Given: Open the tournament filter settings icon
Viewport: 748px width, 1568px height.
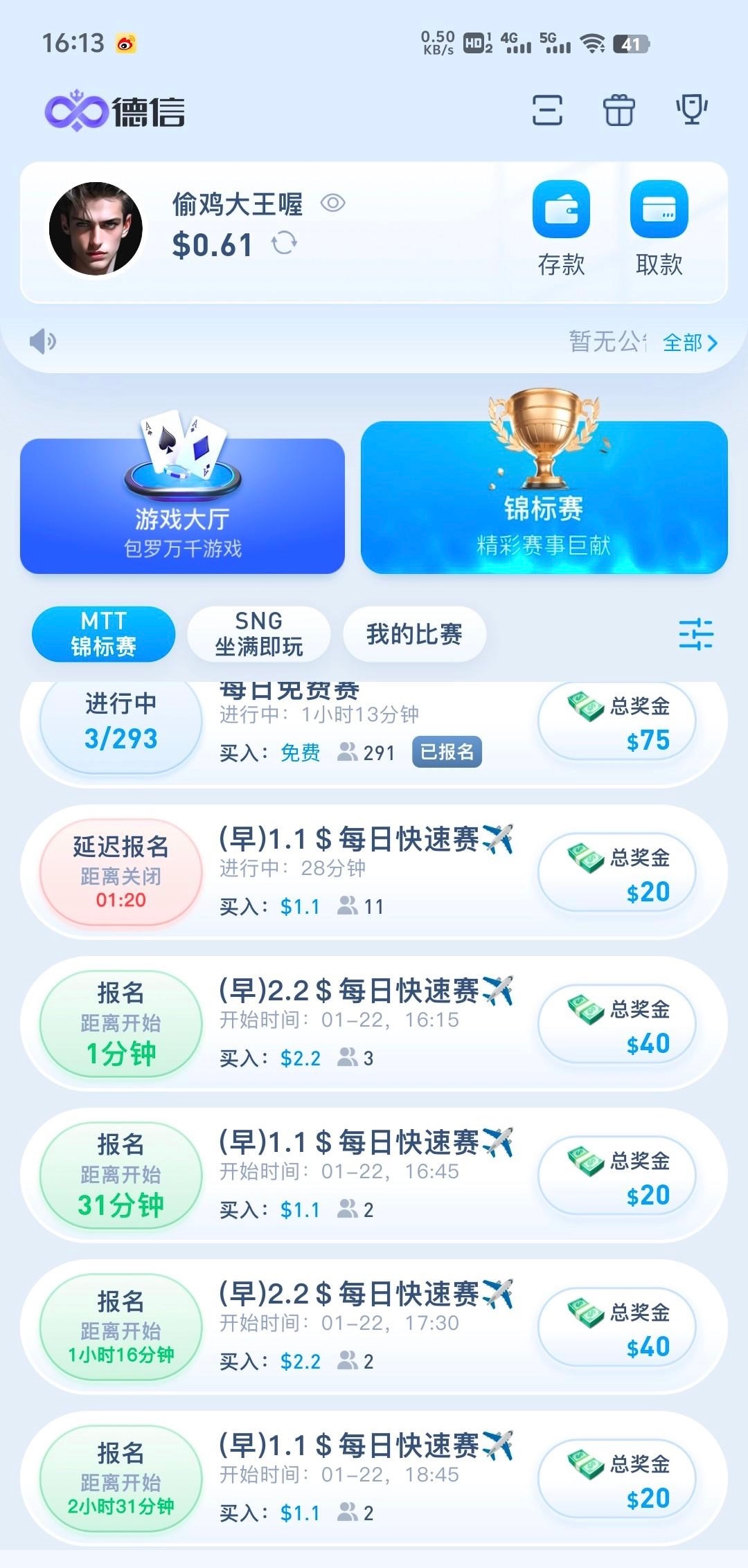Looking at the screenshot, I should pyautogui.click(x=695, y=633).
